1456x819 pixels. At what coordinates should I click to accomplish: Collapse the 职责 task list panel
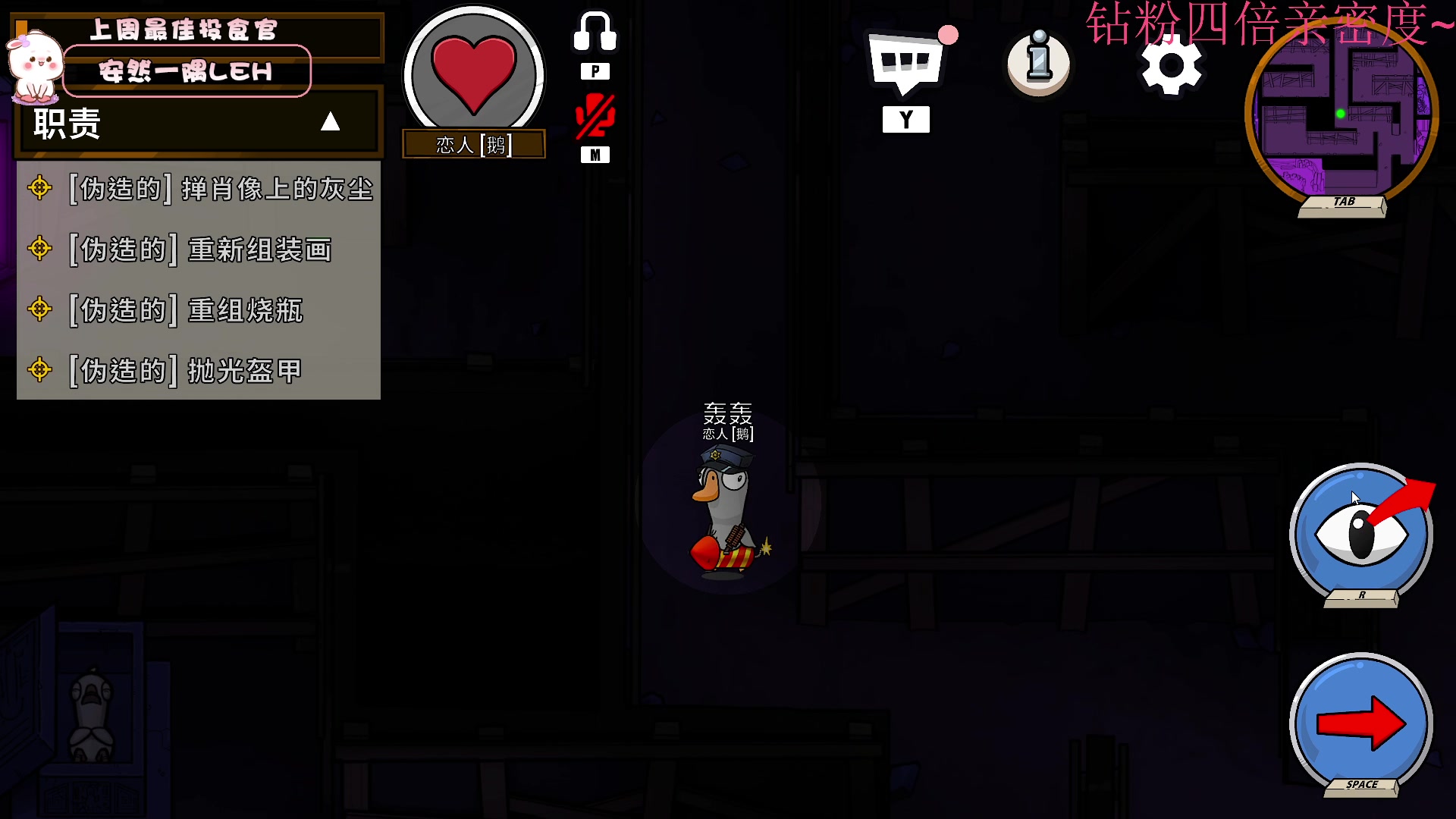tap(330, 122)
